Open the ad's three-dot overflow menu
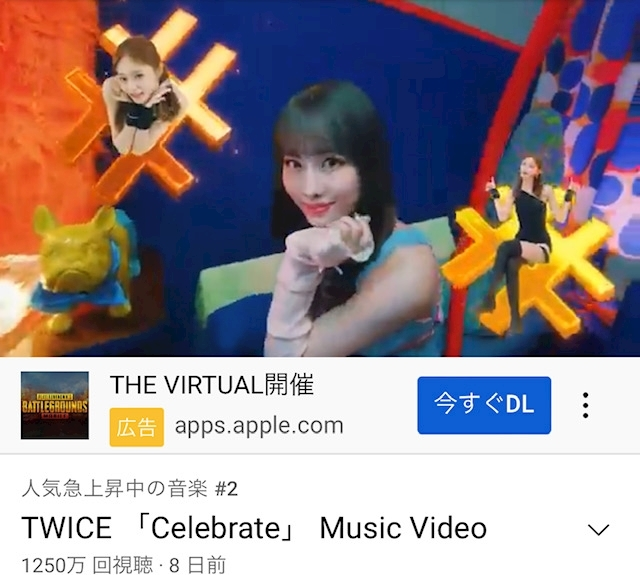 [x=585, y=405]
